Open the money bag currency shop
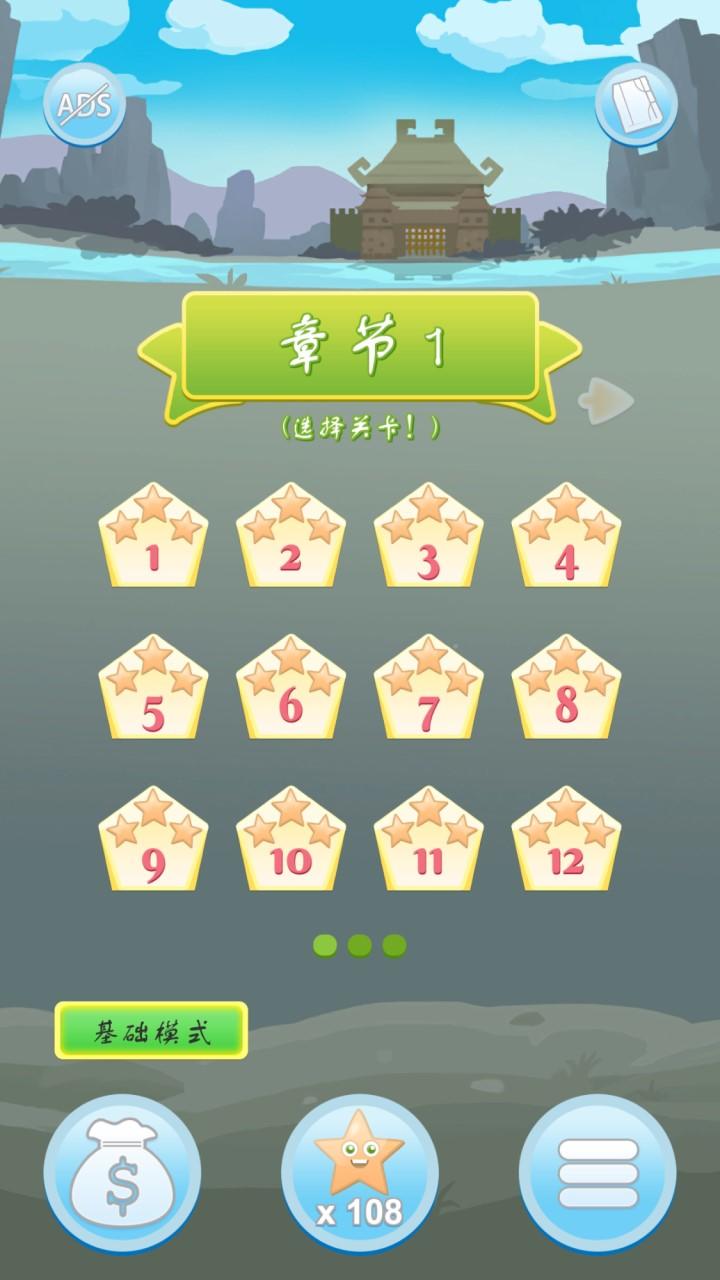Screen dimensions: 720x1280 coord(120,1170)
